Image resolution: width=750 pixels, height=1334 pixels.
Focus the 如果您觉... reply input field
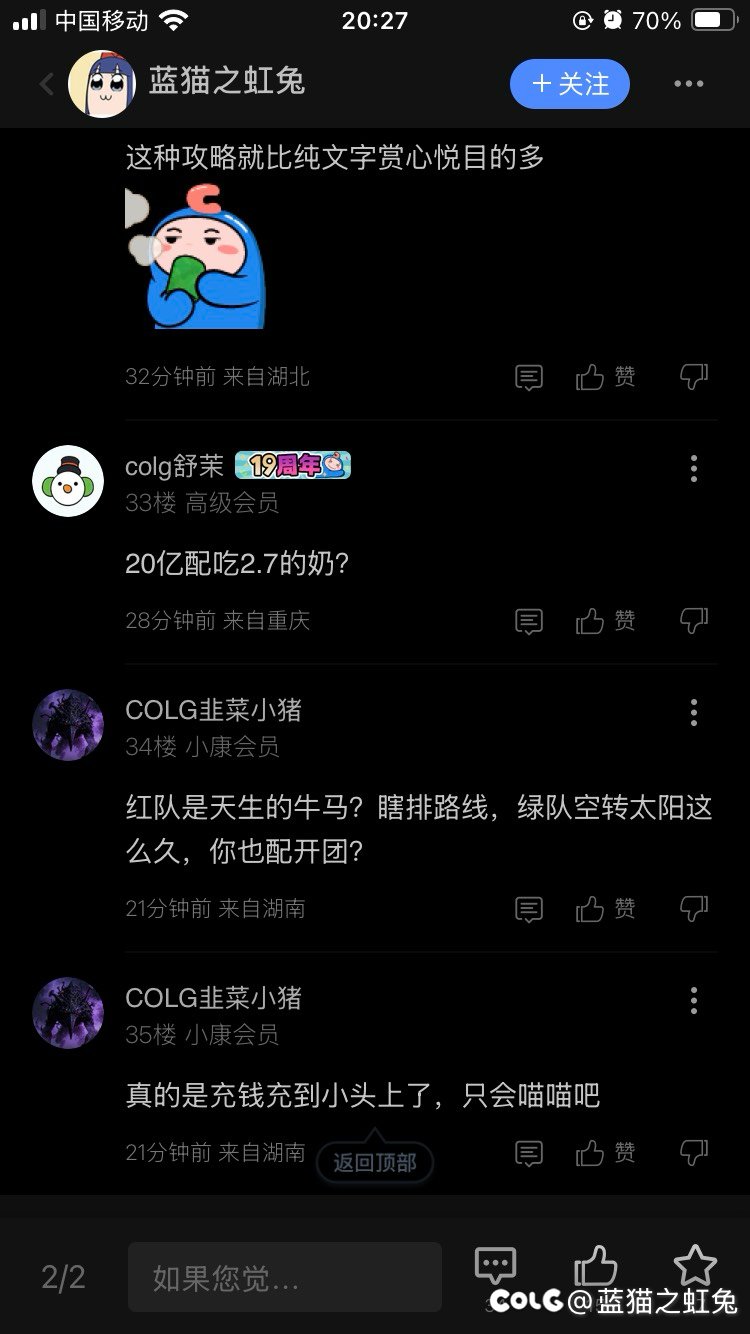pyautogui.click(x=285, y=1277)
